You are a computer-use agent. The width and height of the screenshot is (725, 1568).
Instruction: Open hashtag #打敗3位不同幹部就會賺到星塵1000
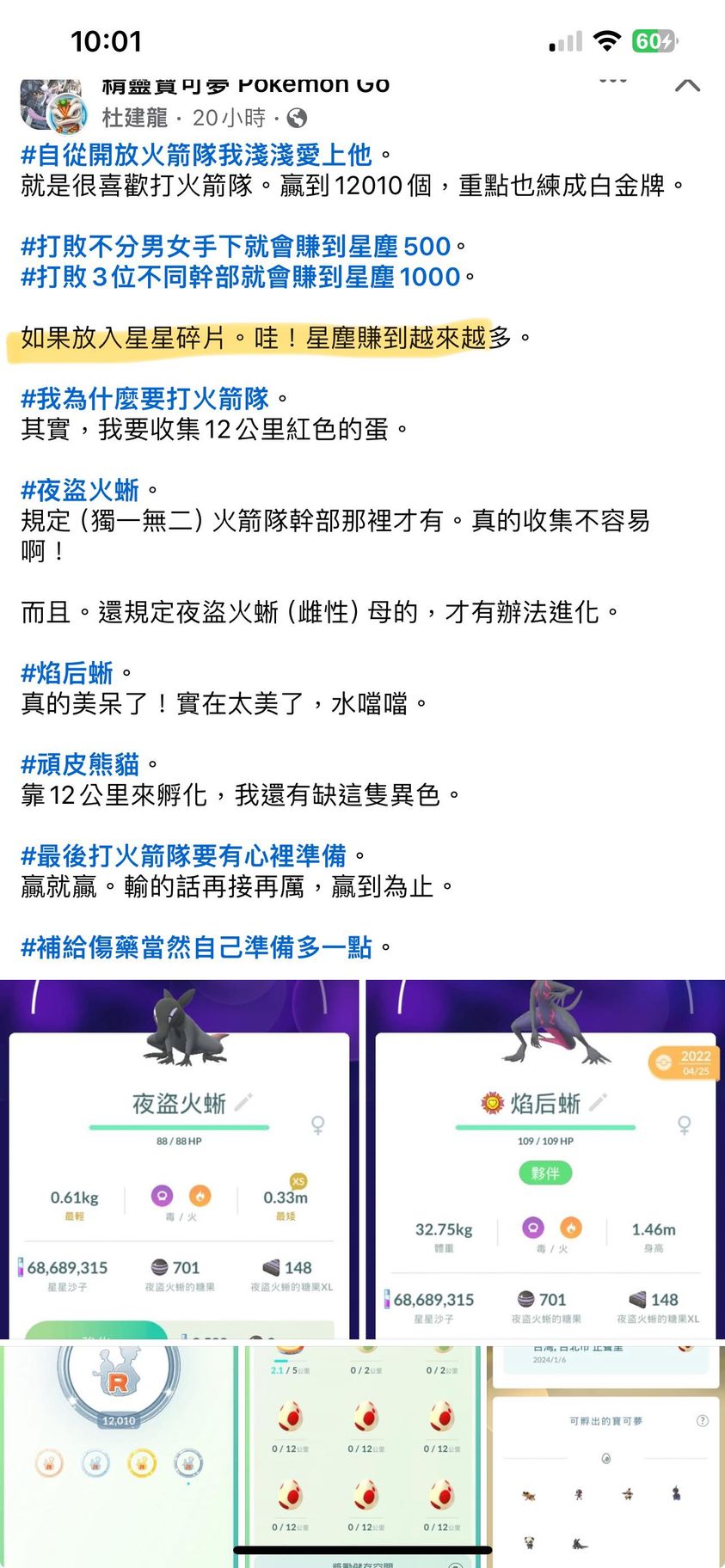(x=241, y=277)
